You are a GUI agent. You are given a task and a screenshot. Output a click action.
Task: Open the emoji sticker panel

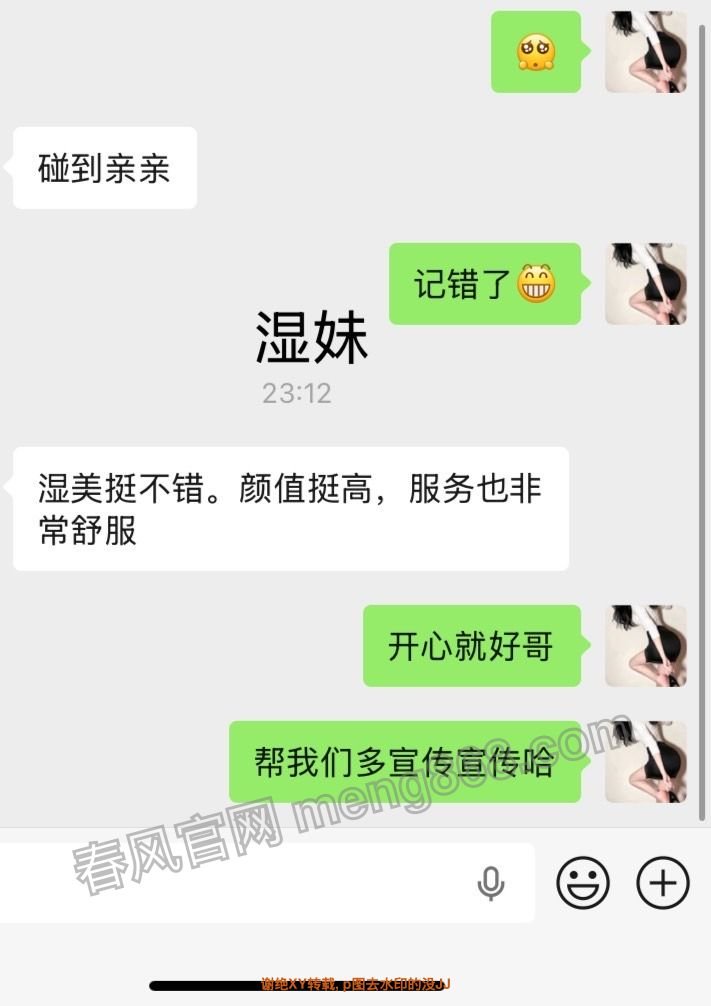tap(583, 883)
